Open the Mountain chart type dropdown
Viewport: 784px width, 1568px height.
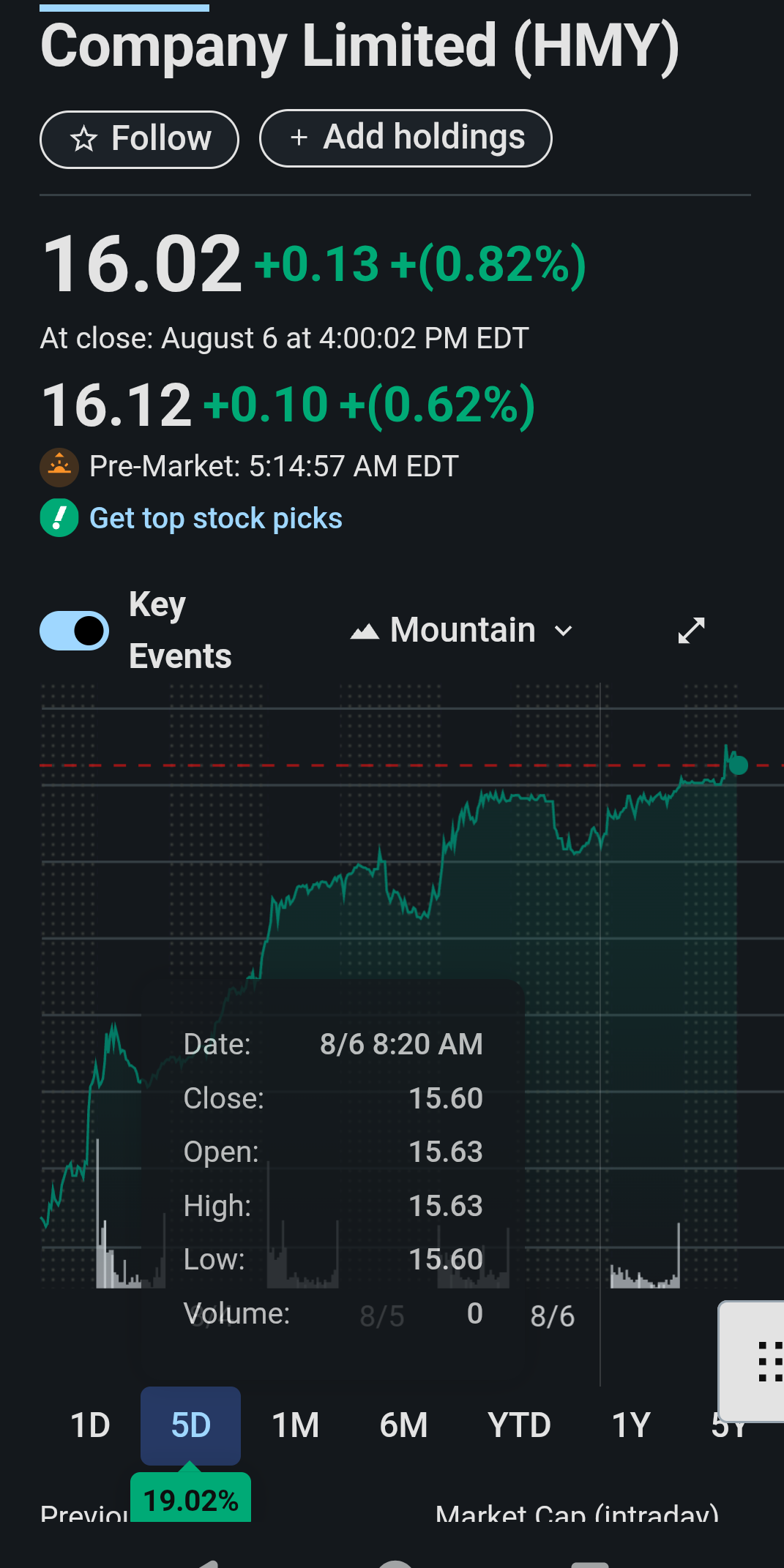pos(462,631)
